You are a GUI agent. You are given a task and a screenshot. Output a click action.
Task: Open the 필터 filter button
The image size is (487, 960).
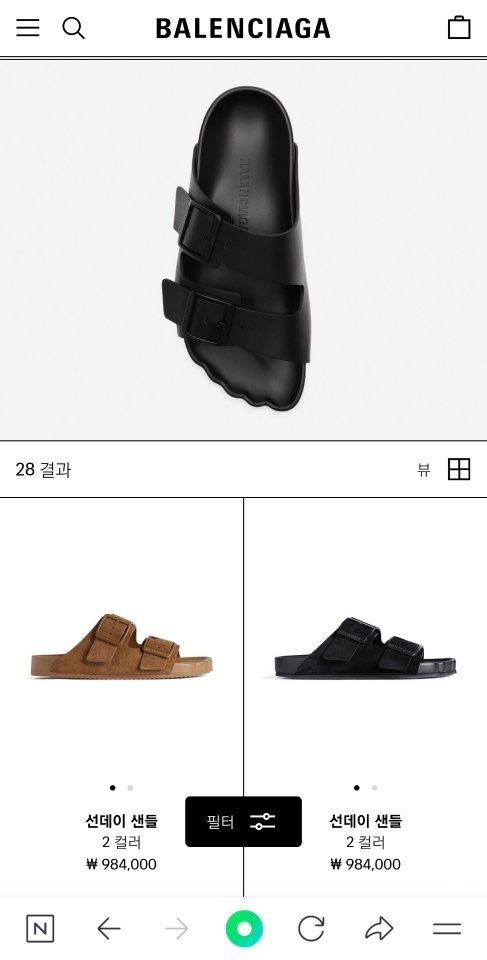243,822
